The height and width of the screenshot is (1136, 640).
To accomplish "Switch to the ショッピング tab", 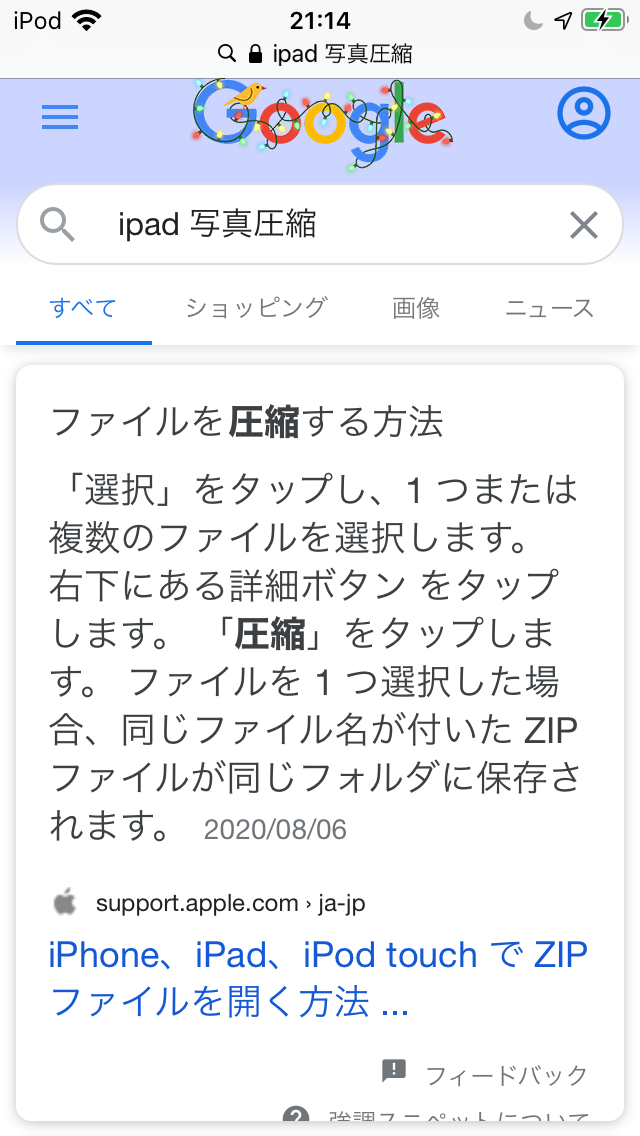I will (257, 308).
